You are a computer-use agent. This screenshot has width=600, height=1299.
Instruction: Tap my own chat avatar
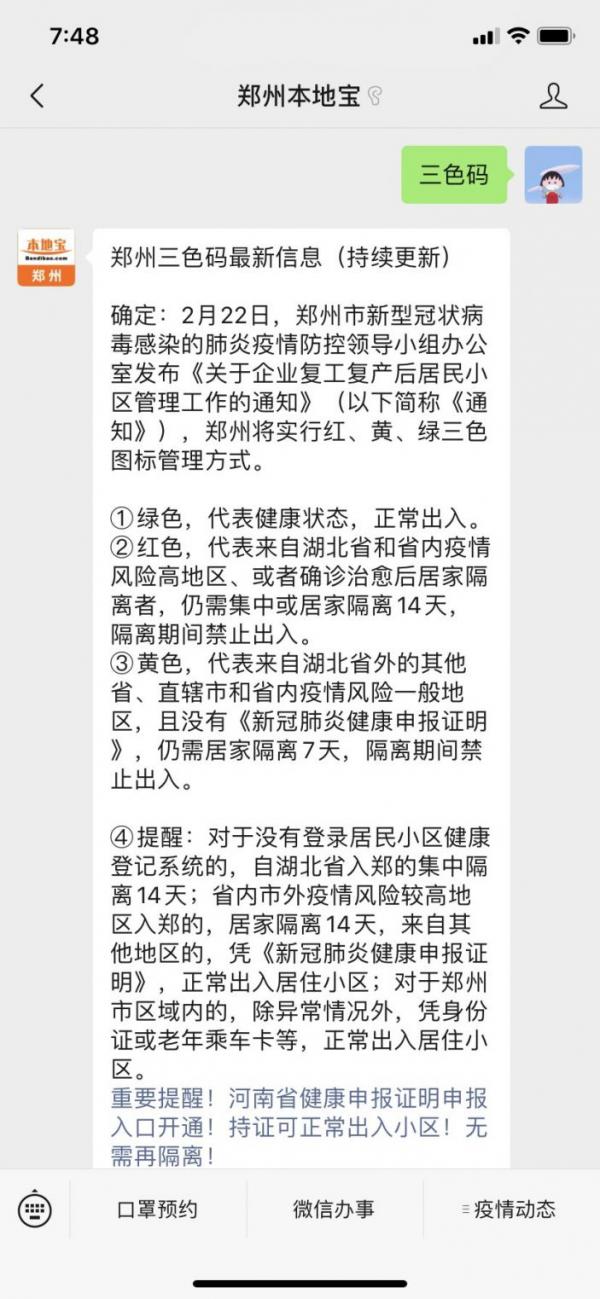click(553, 175)
